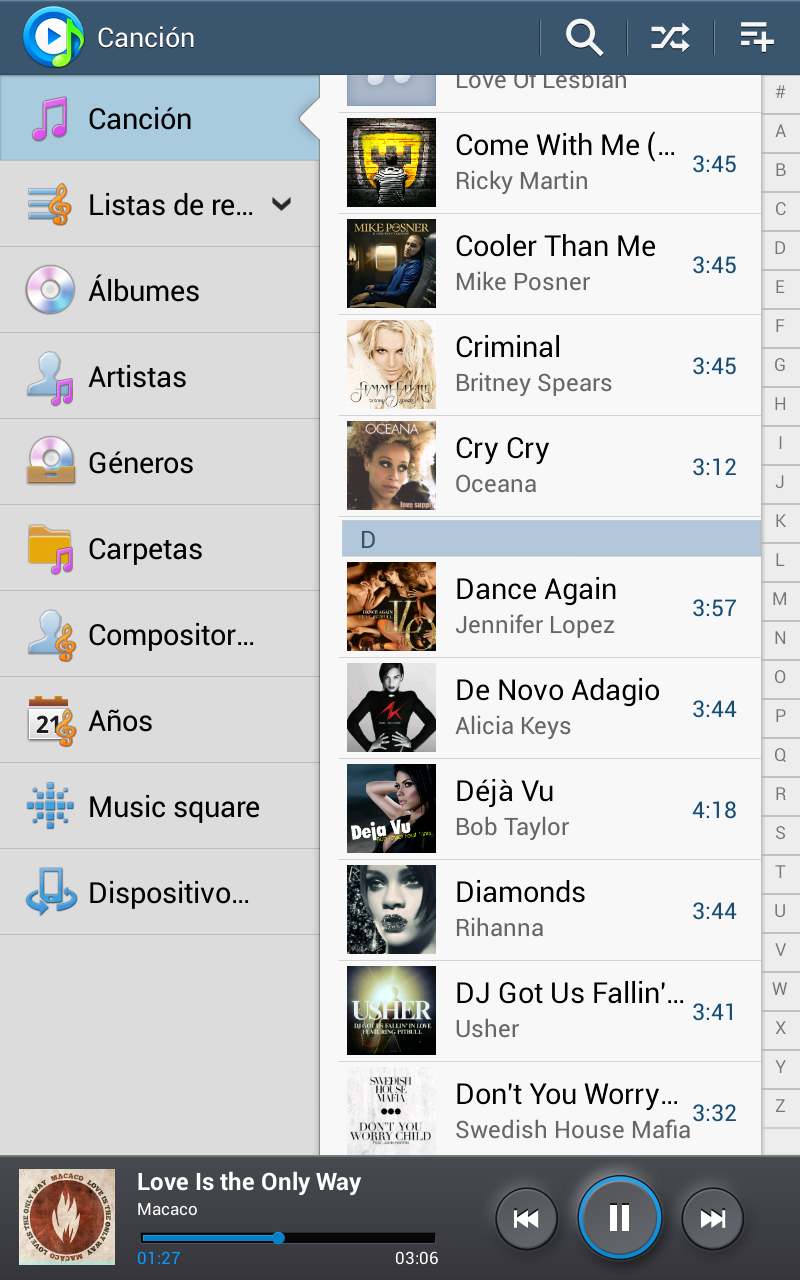Image resolution: width=800 pixels, height=1280 pixels.
Task: Open the search icon
Action: tap(584, 38)
